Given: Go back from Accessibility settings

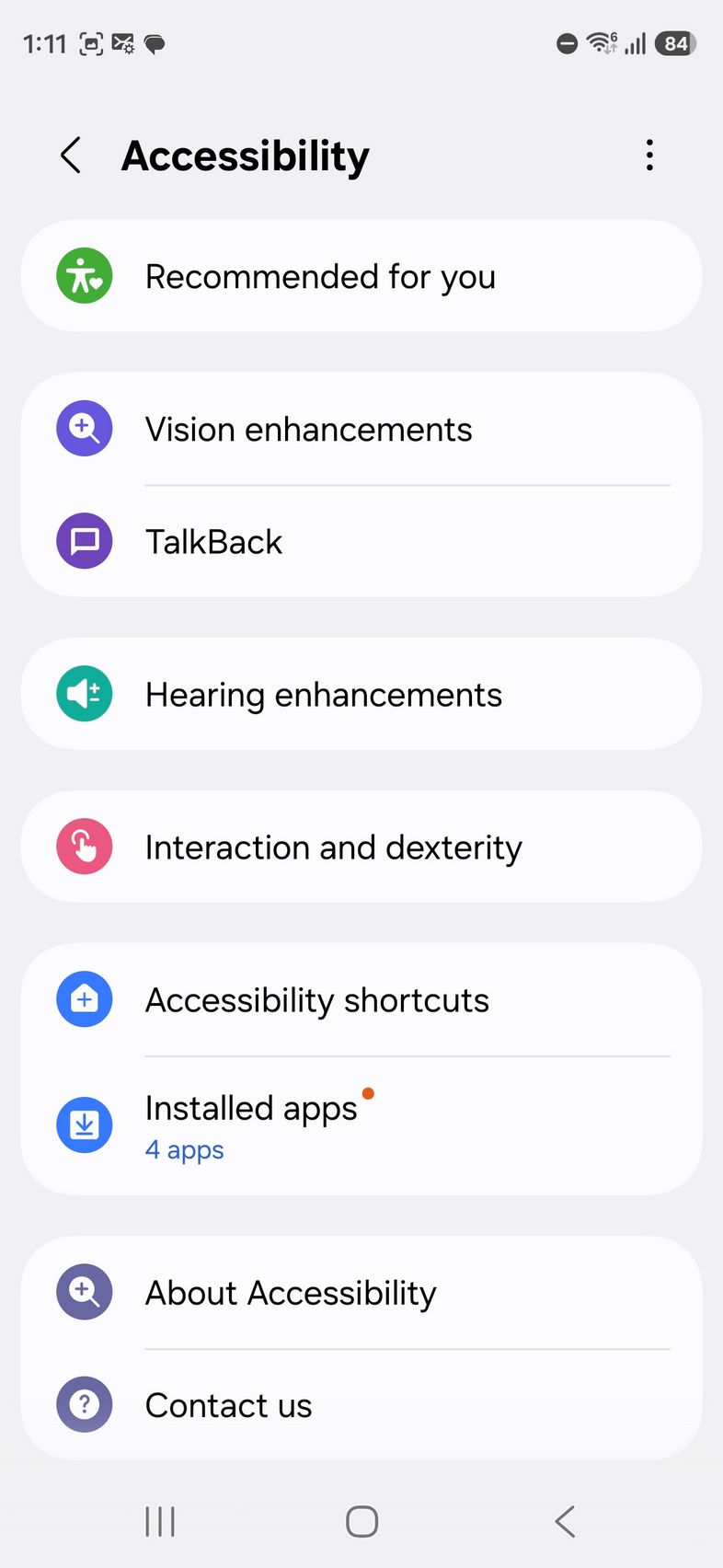Looking at the screenshot, I should [x=72, y=156].
